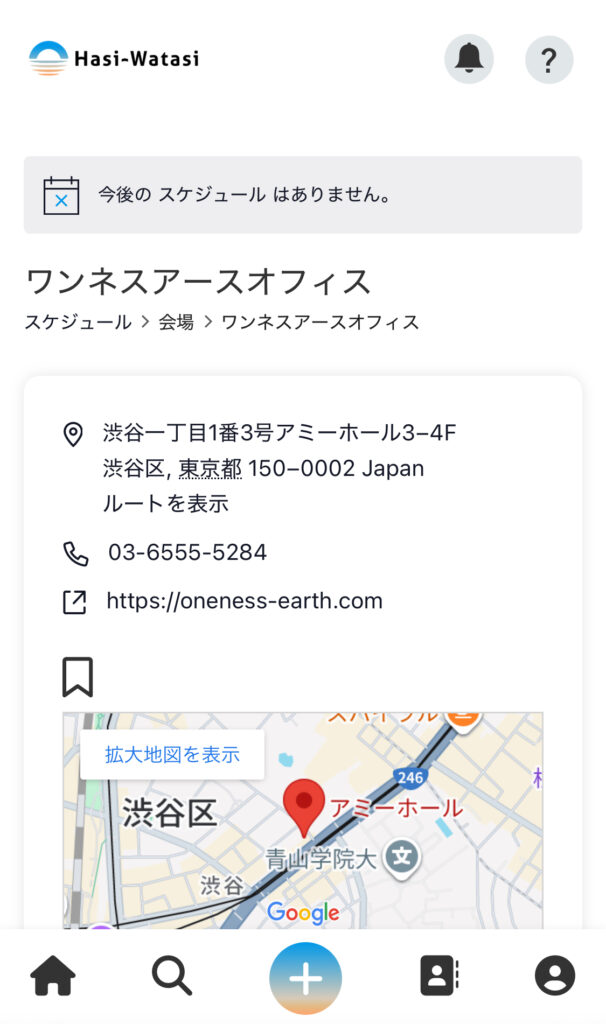
Task: Open the profile tab
Action: (555, 976)
